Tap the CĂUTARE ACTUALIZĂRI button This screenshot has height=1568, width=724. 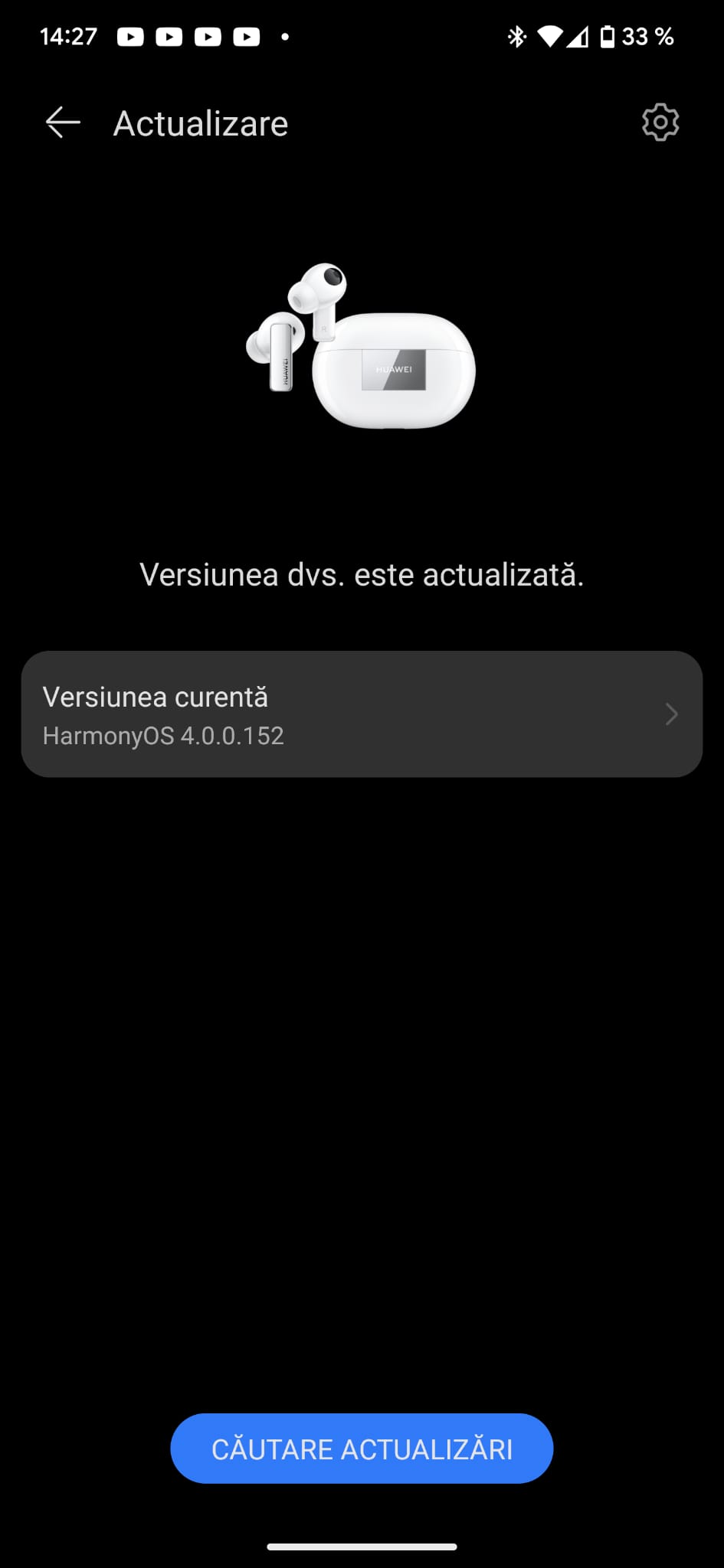tap(362, 1449)
